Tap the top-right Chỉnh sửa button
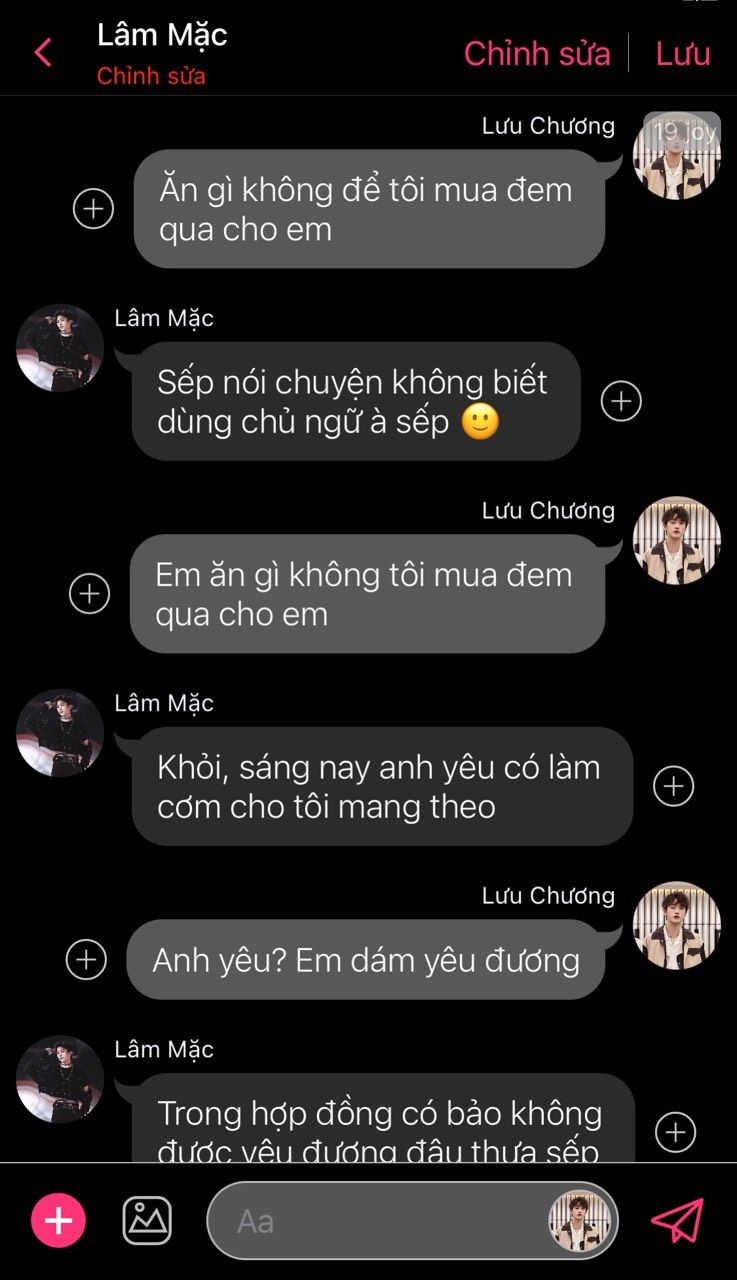Image resolution: width=737 pixels, height=1280 pixels. coord(537,53)
